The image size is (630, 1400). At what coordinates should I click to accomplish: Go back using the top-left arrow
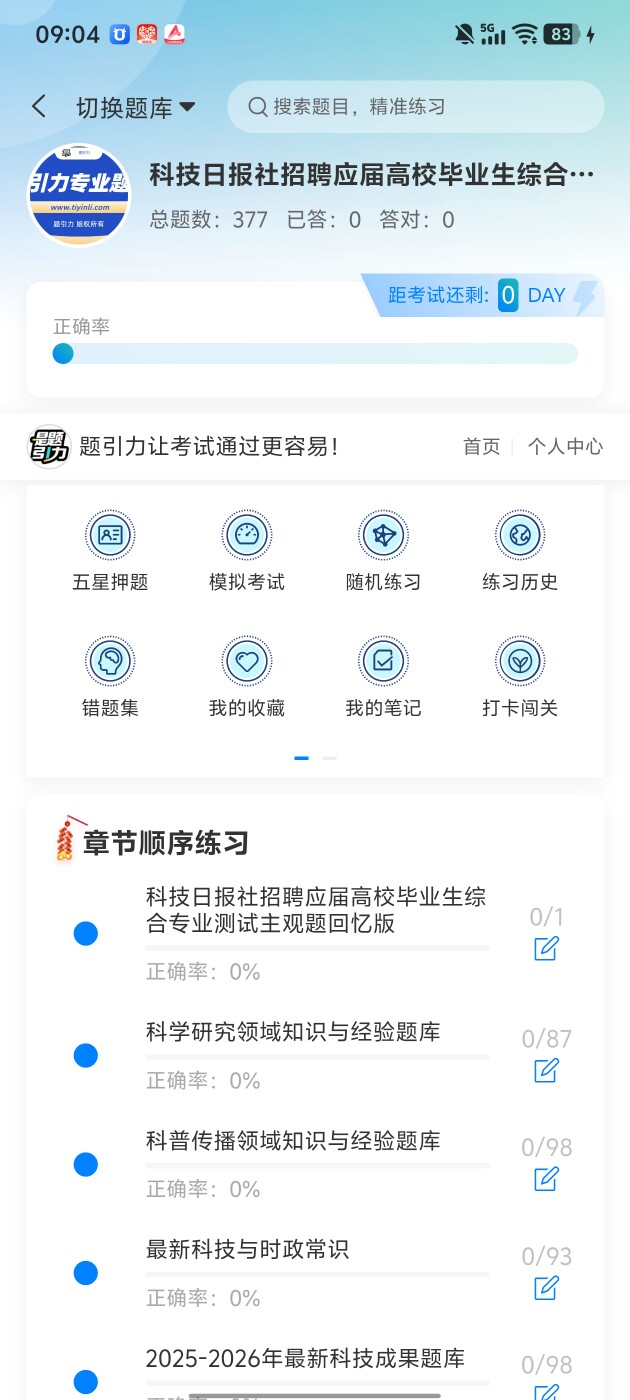point(39,107)
